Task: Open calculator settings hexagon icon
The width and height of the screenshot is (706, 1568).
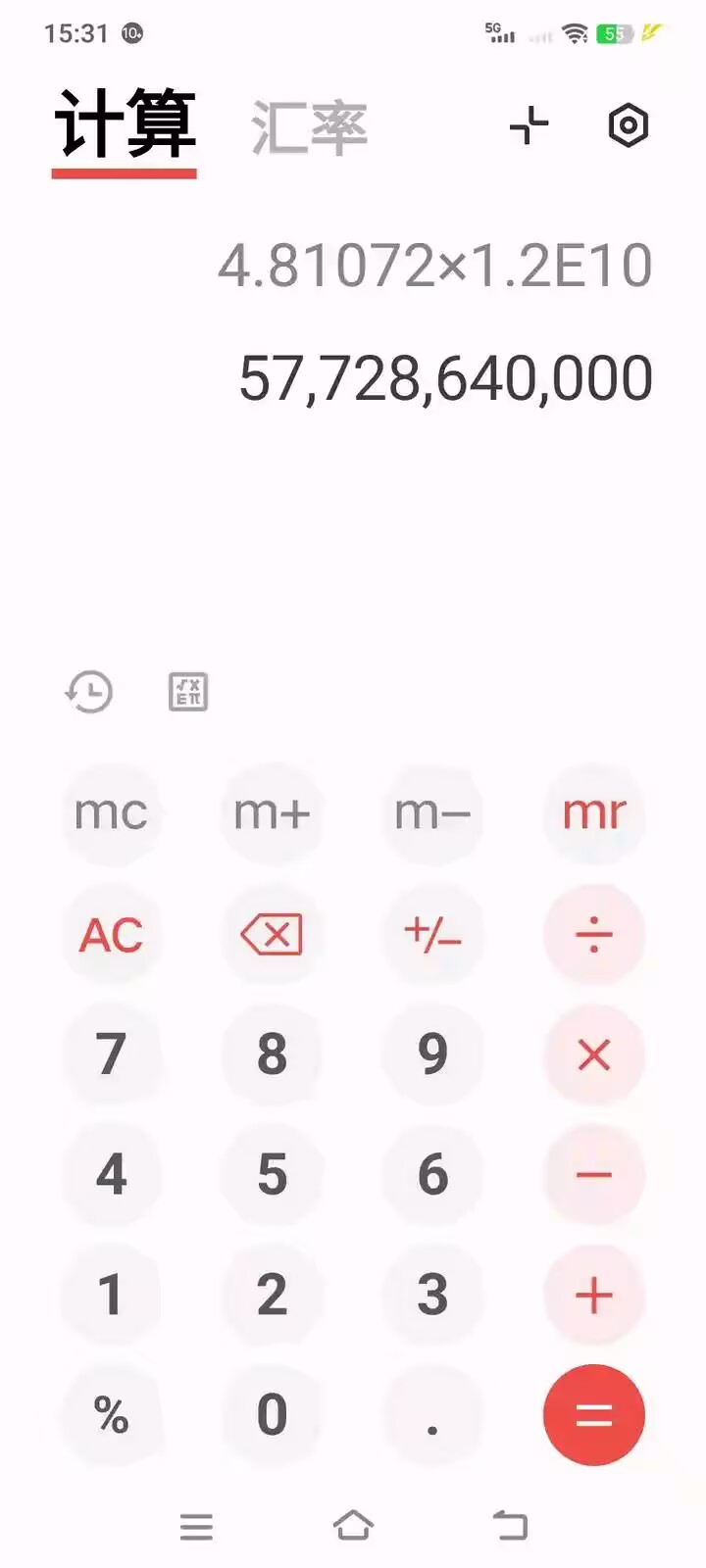Action: [x=628, y=125]
